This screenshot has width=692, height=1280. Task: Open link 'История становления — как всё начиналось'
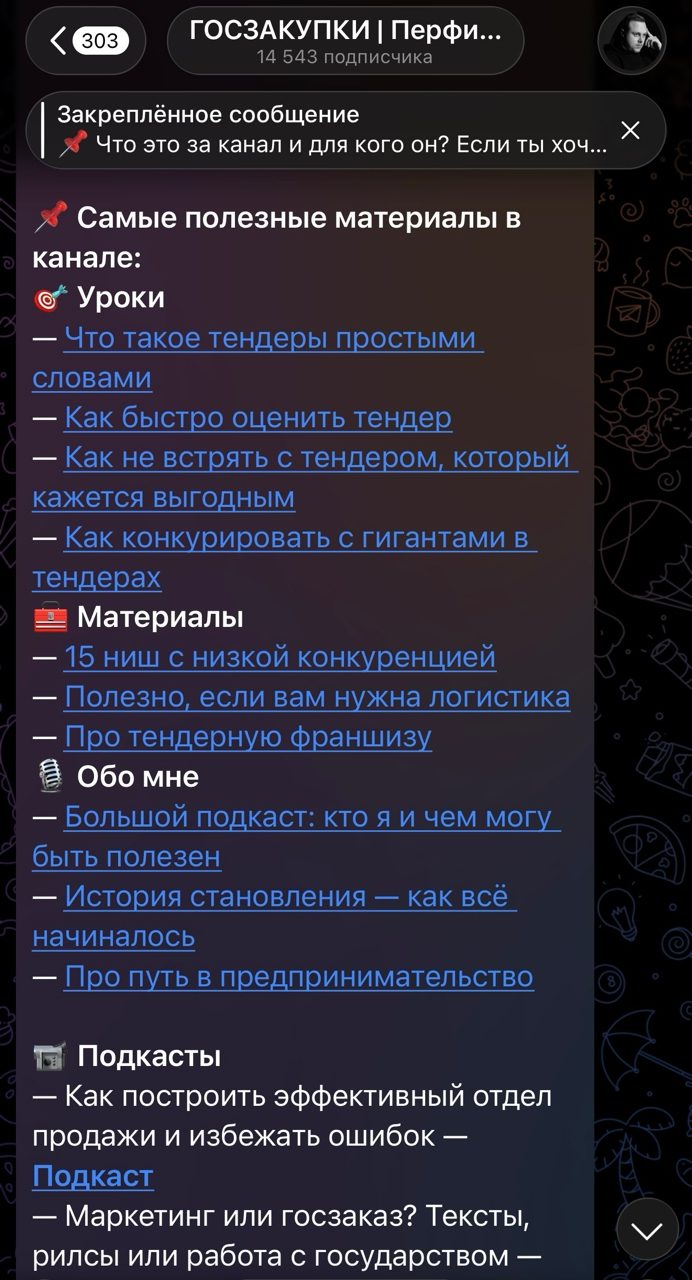pyautogui.click(x=288, y=897)
